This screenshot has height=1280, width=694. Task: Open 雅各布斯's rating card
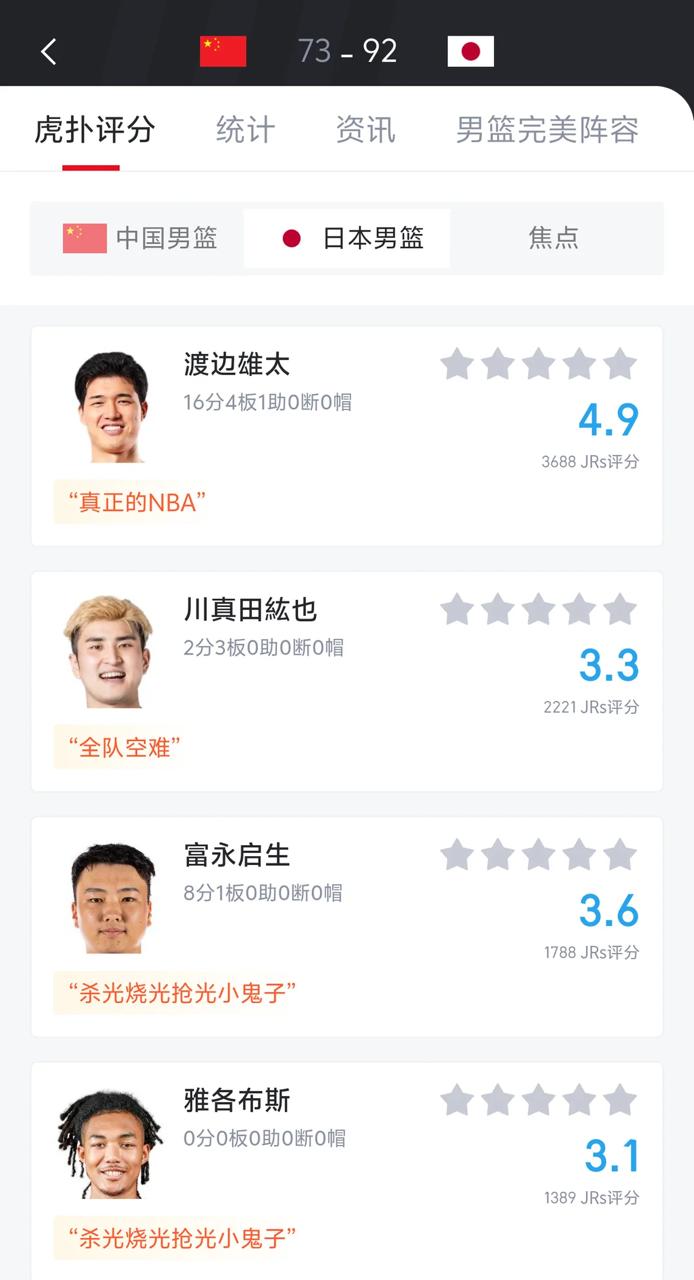coord(347,1170)
